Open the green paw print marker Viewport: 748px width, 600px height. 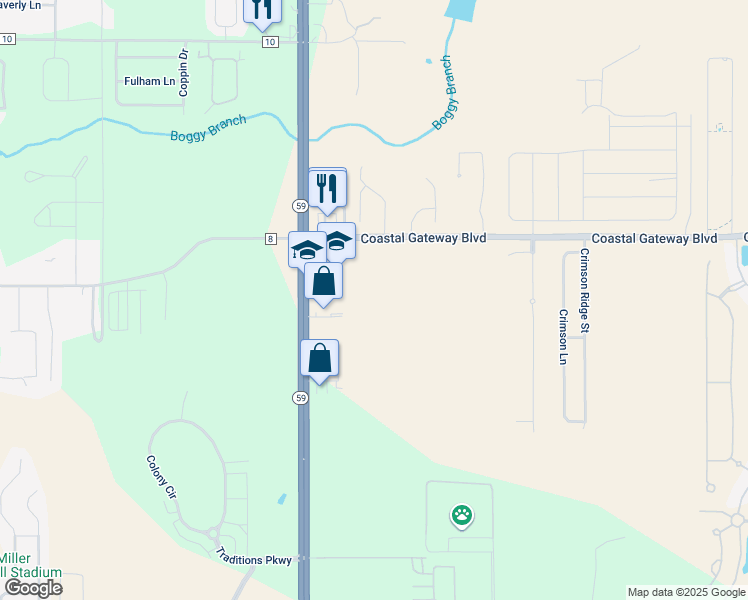[462, 517]
